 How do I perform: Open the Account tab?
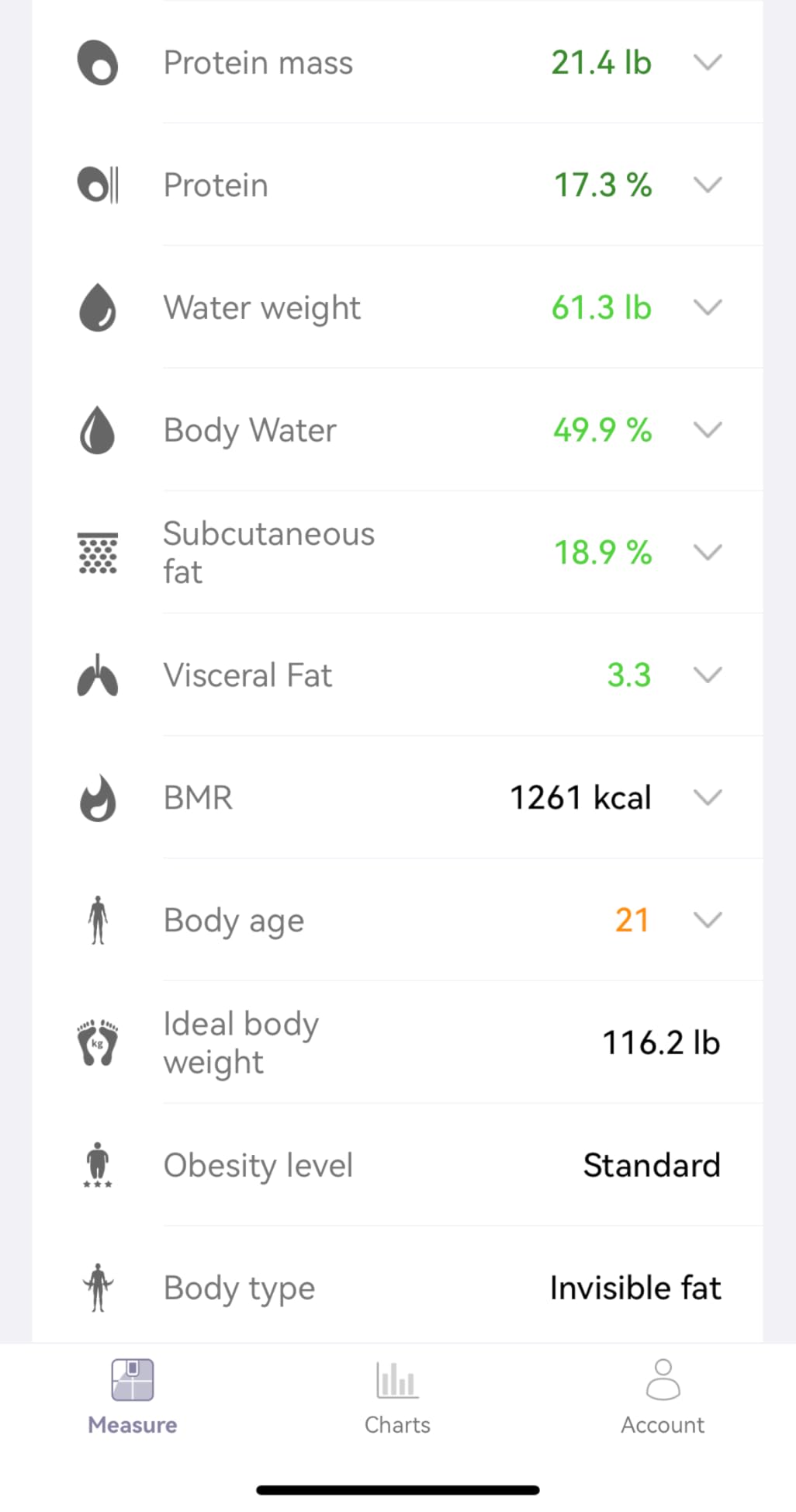[662, 1397]
